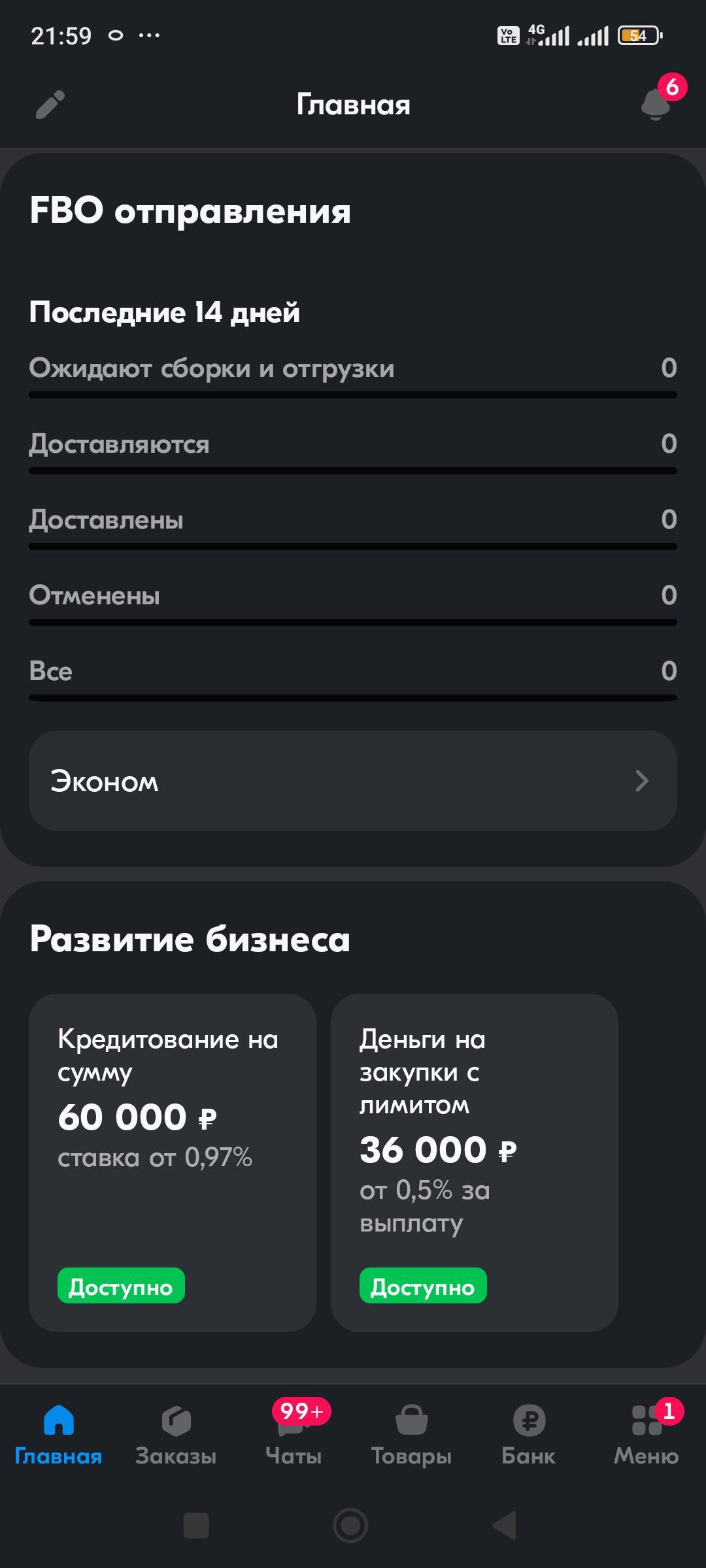Open the notifications bell
Screen dimensions: 706x1568
point(656,104)
